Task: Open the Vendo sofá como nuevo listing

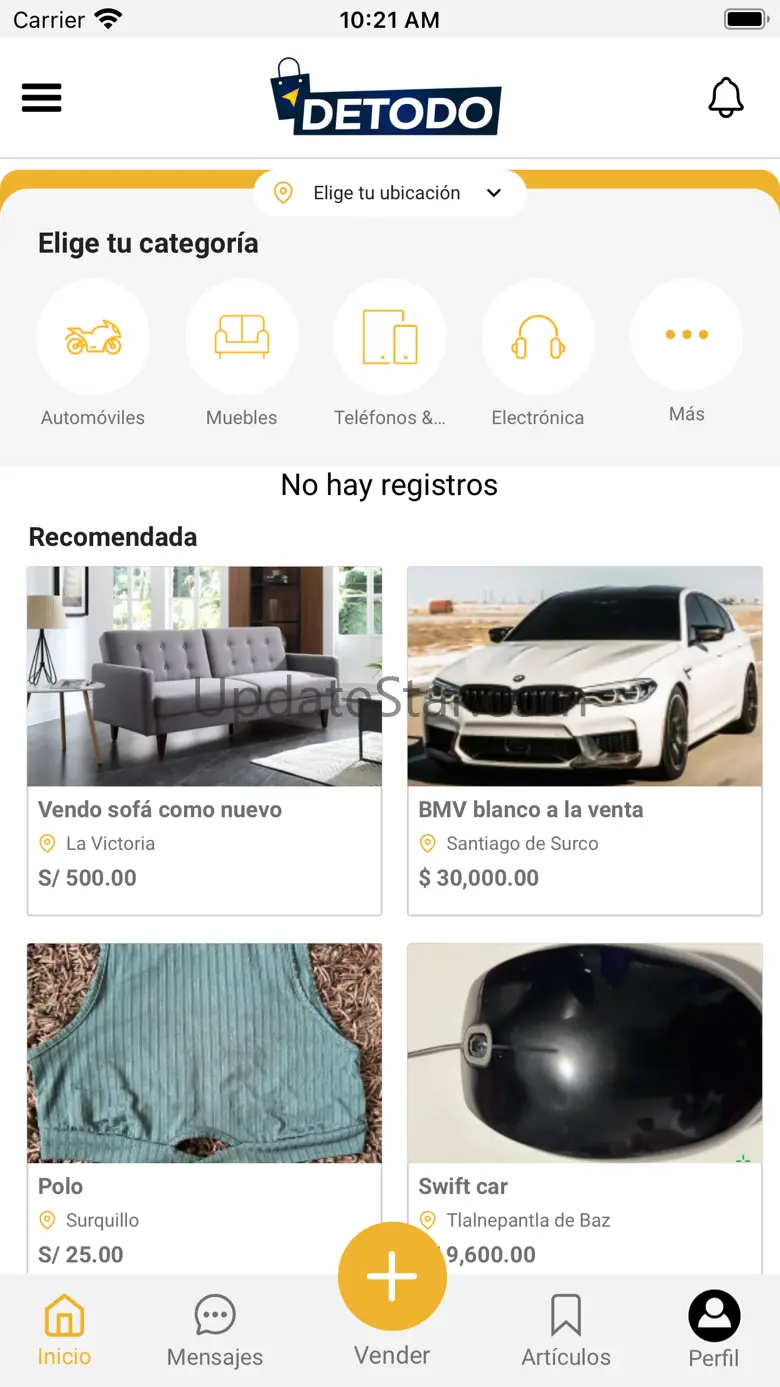Action: 204,740
